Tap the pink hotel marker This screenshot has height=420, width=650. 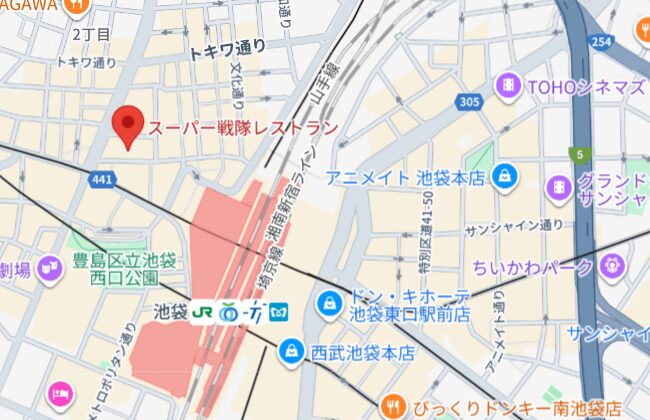point(59,392)
